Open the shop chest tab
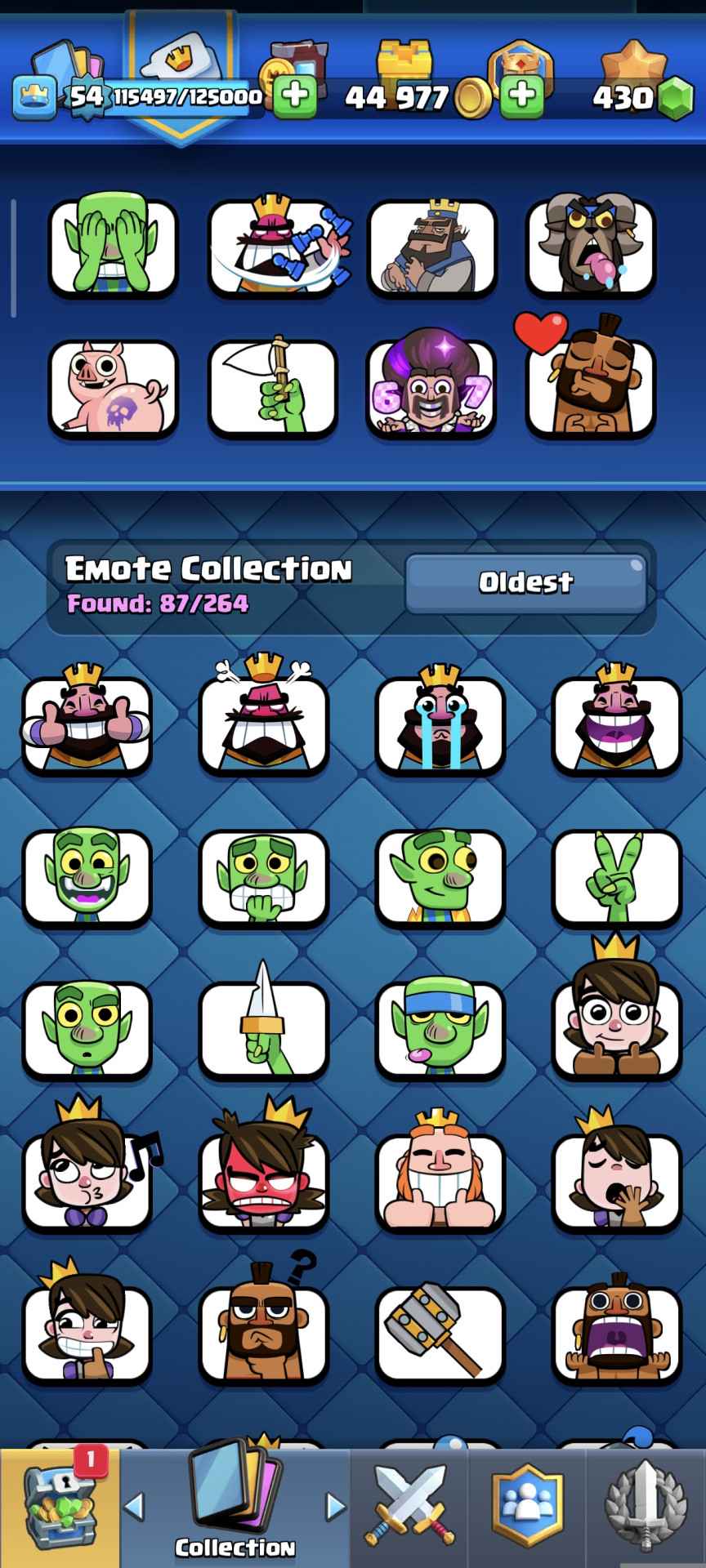706x1568 pixels. point(59,1505)
